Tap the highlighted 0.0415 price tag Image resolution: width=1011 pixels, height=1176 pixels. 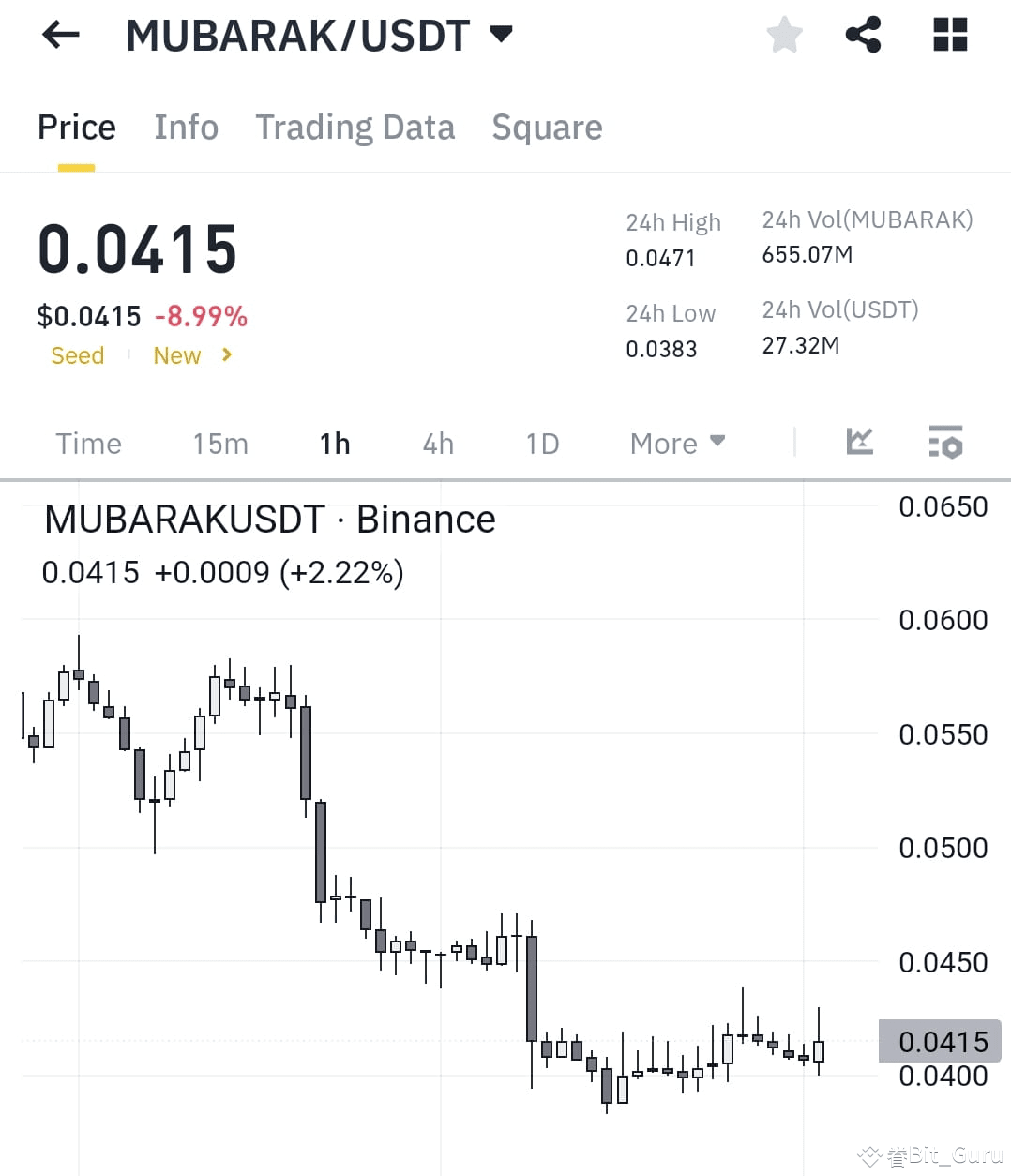[941, 1041]
